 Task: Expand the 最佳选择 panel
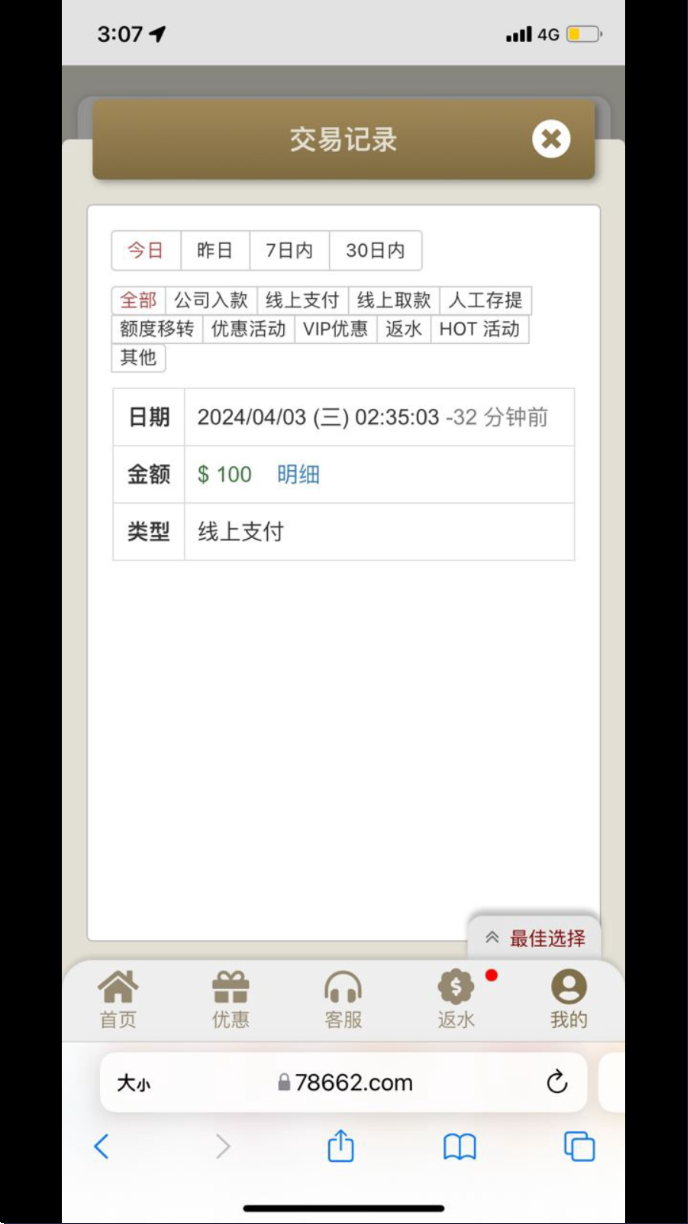[535, 938]
